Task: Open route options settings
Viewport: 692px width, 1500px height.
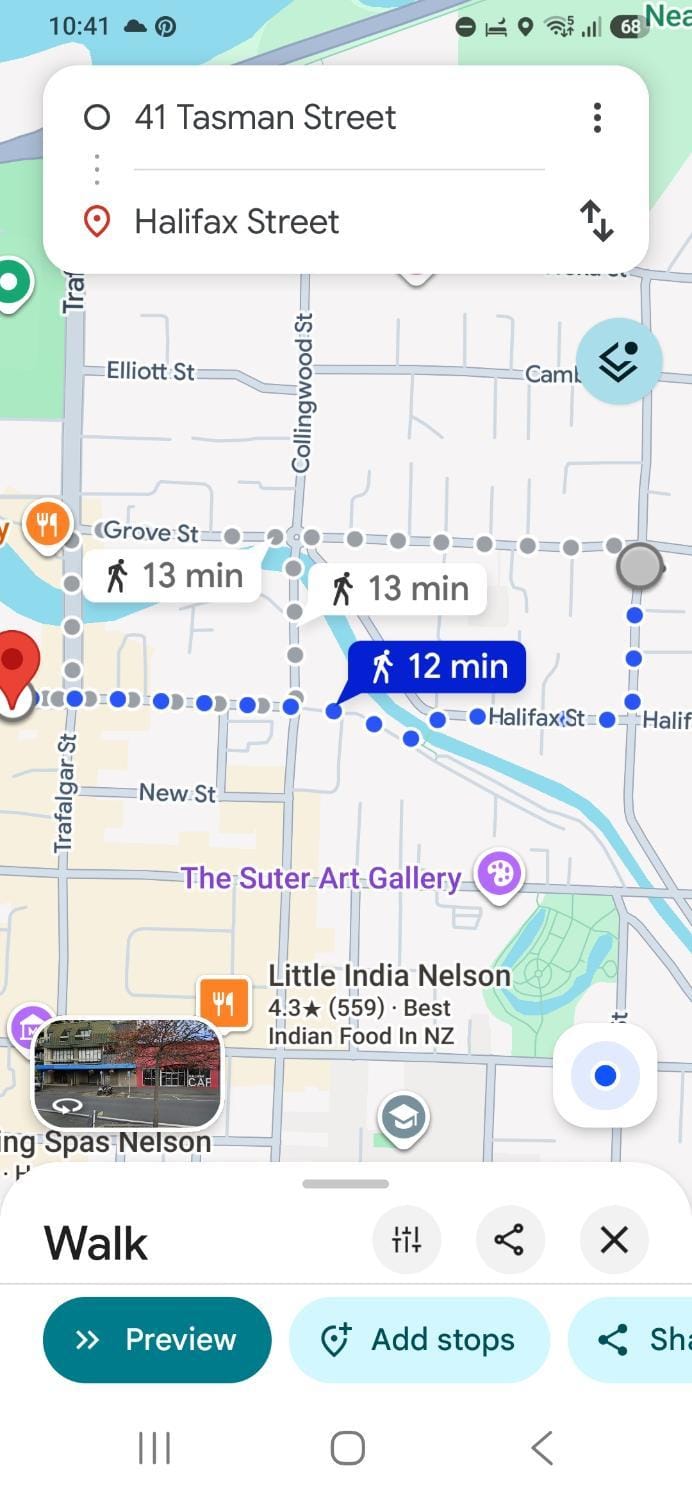Action: click(406, 1241)
